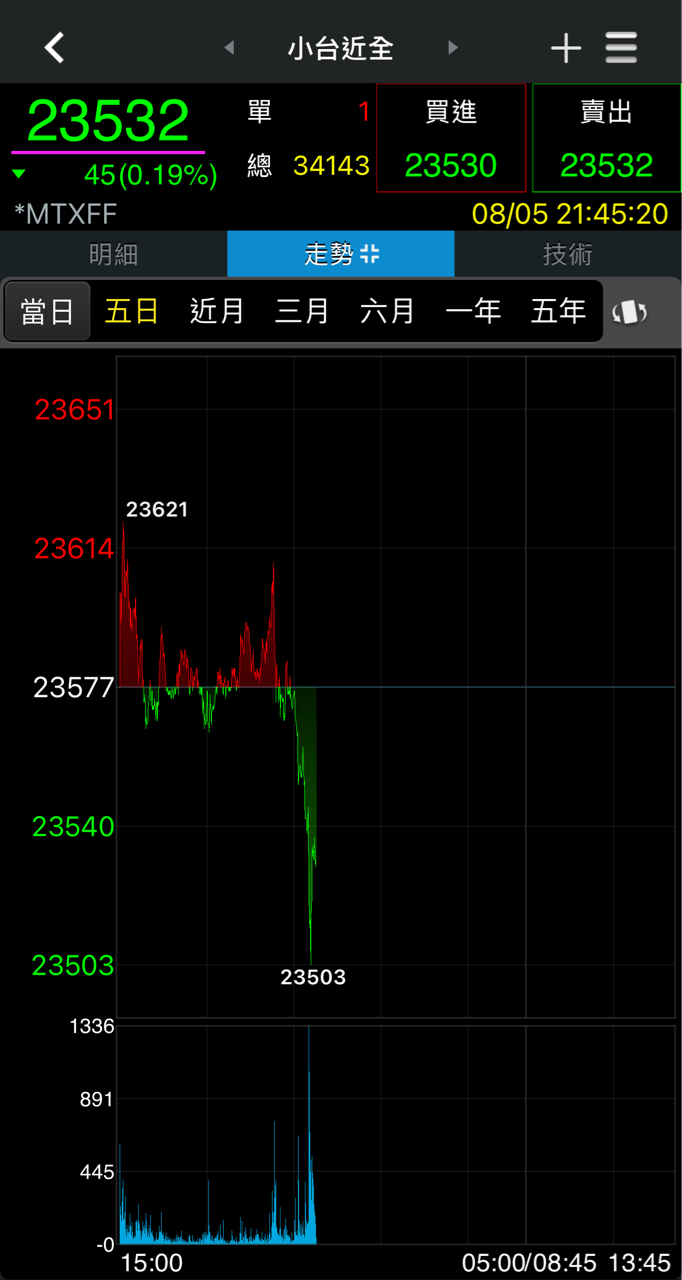Screen dimensions: 682x1280
Task: Open the hamburger menu
Action: tap(621, 47)
